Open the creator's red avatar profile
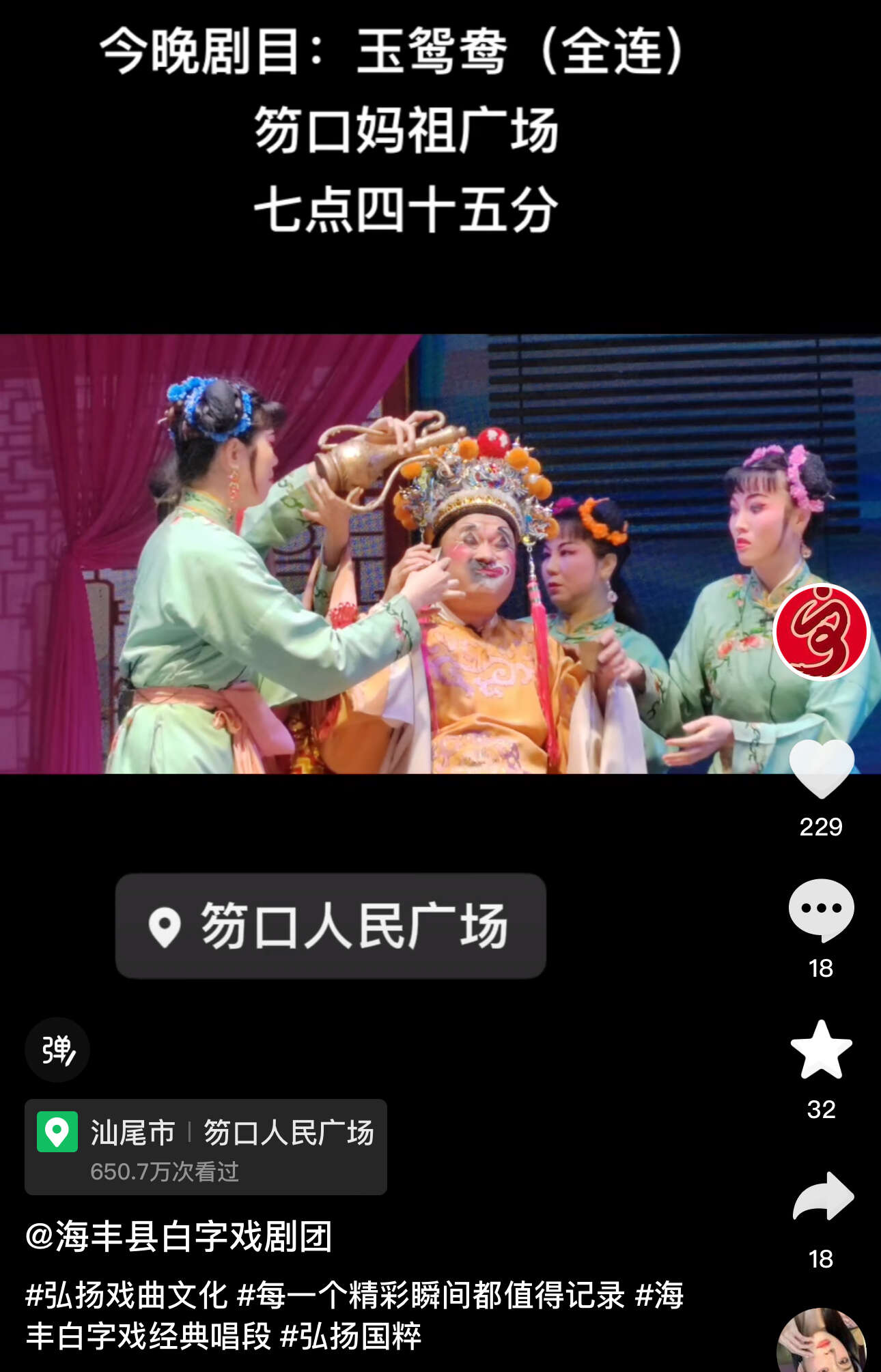The height and width of the screenshot is (1372, 881). [x=821, y=632]
